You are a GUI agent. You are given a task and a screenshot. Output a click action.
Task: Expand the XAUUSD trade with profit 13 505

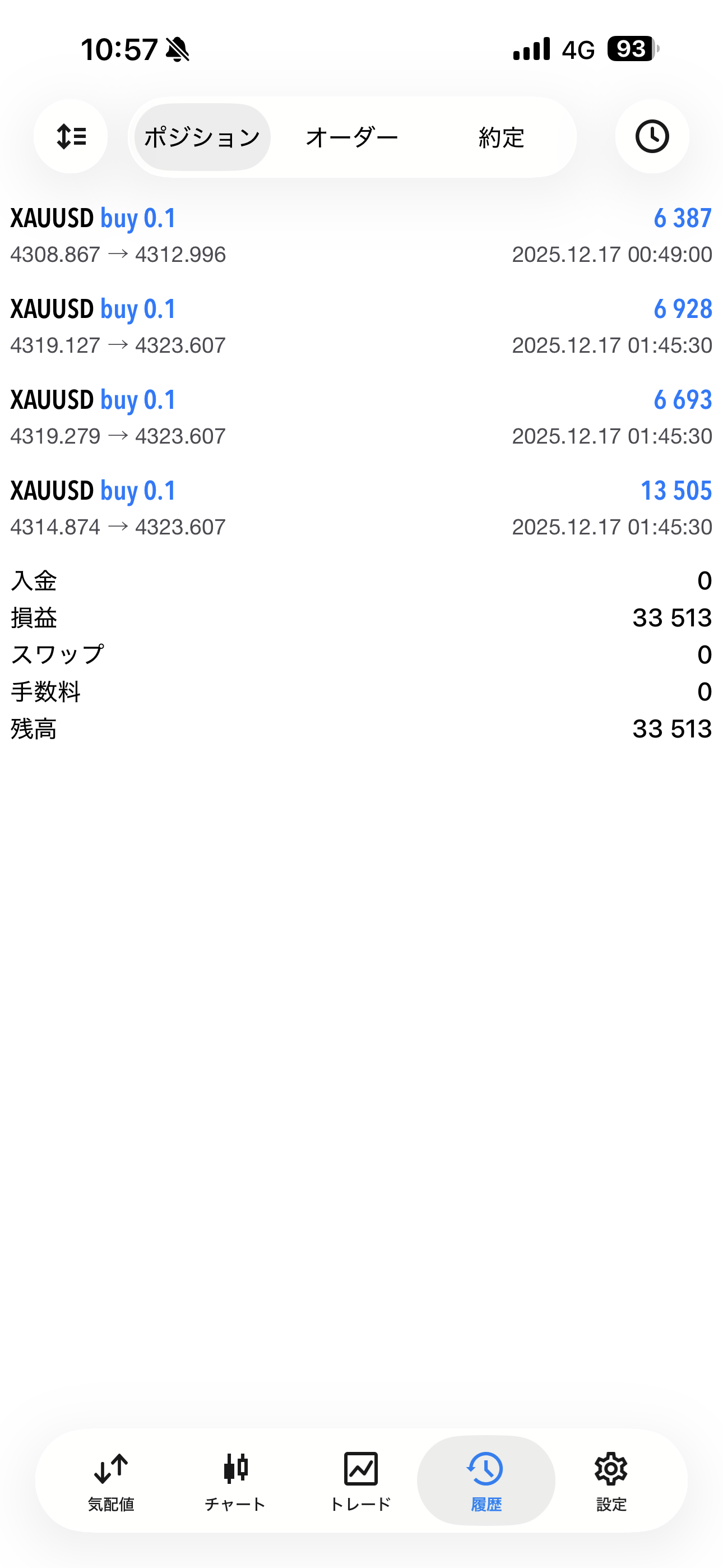361,508
